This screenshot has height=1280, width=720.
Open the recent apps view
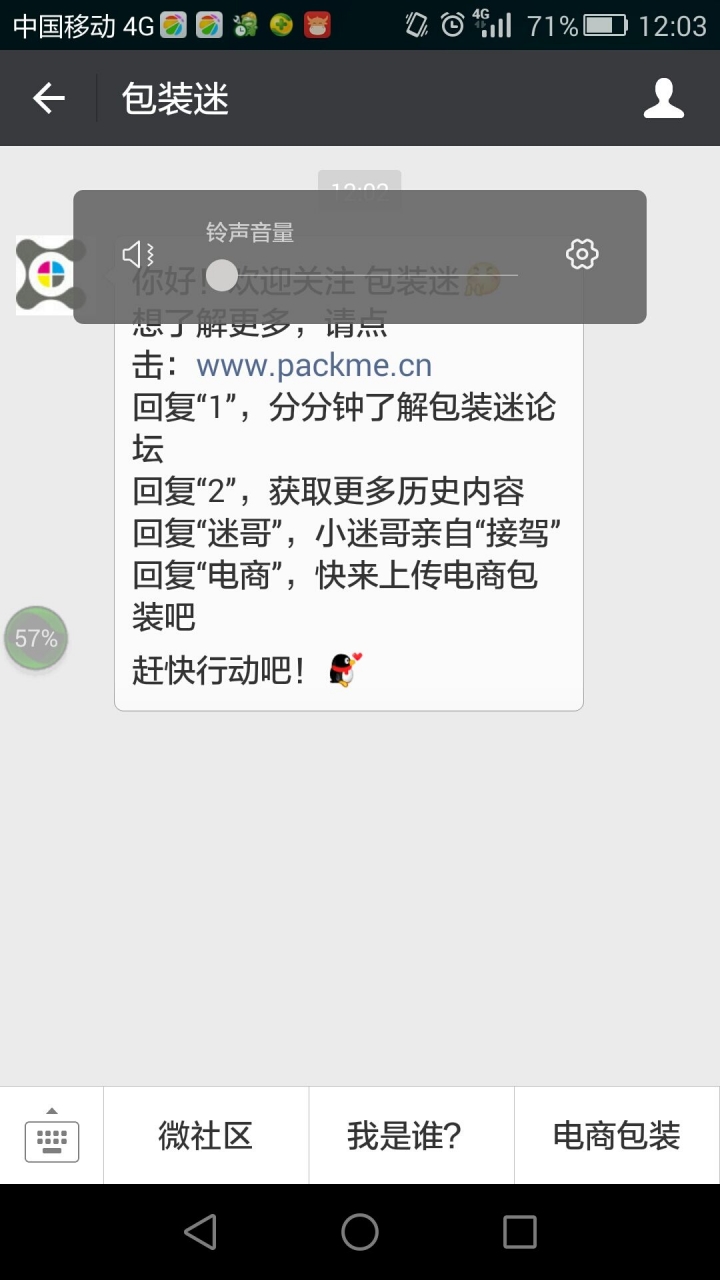click(x=519, y=1232)
